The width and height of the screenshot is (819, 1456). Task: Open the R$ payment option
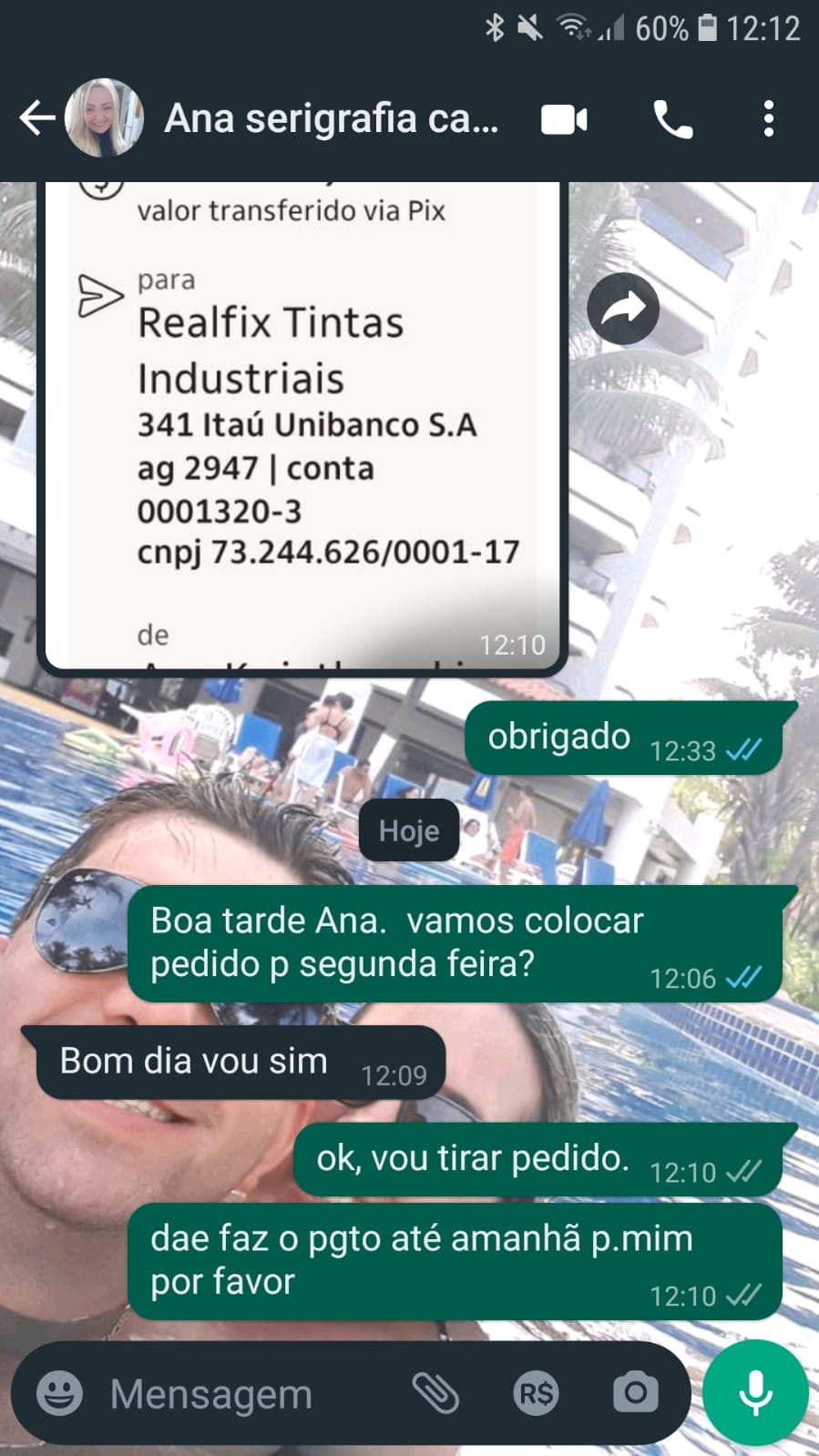pos(536,1393)
